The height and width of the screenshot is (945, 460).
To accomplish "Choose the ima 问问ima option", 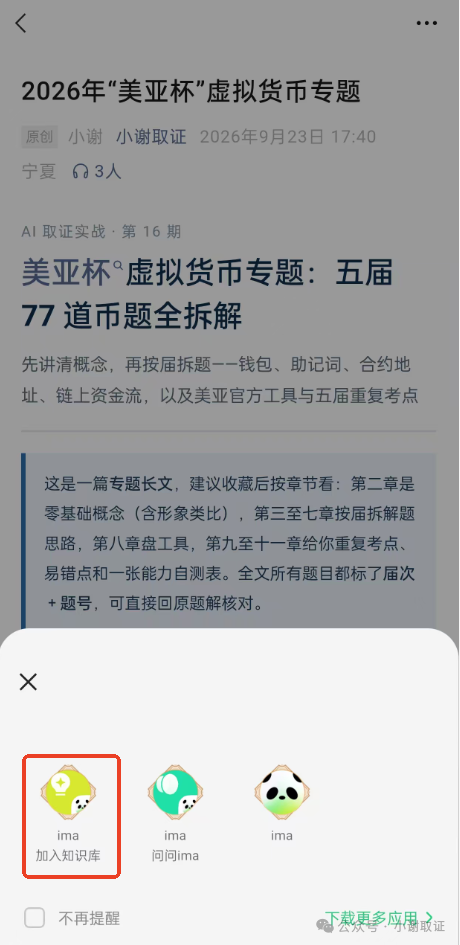I will pos(175,814).
